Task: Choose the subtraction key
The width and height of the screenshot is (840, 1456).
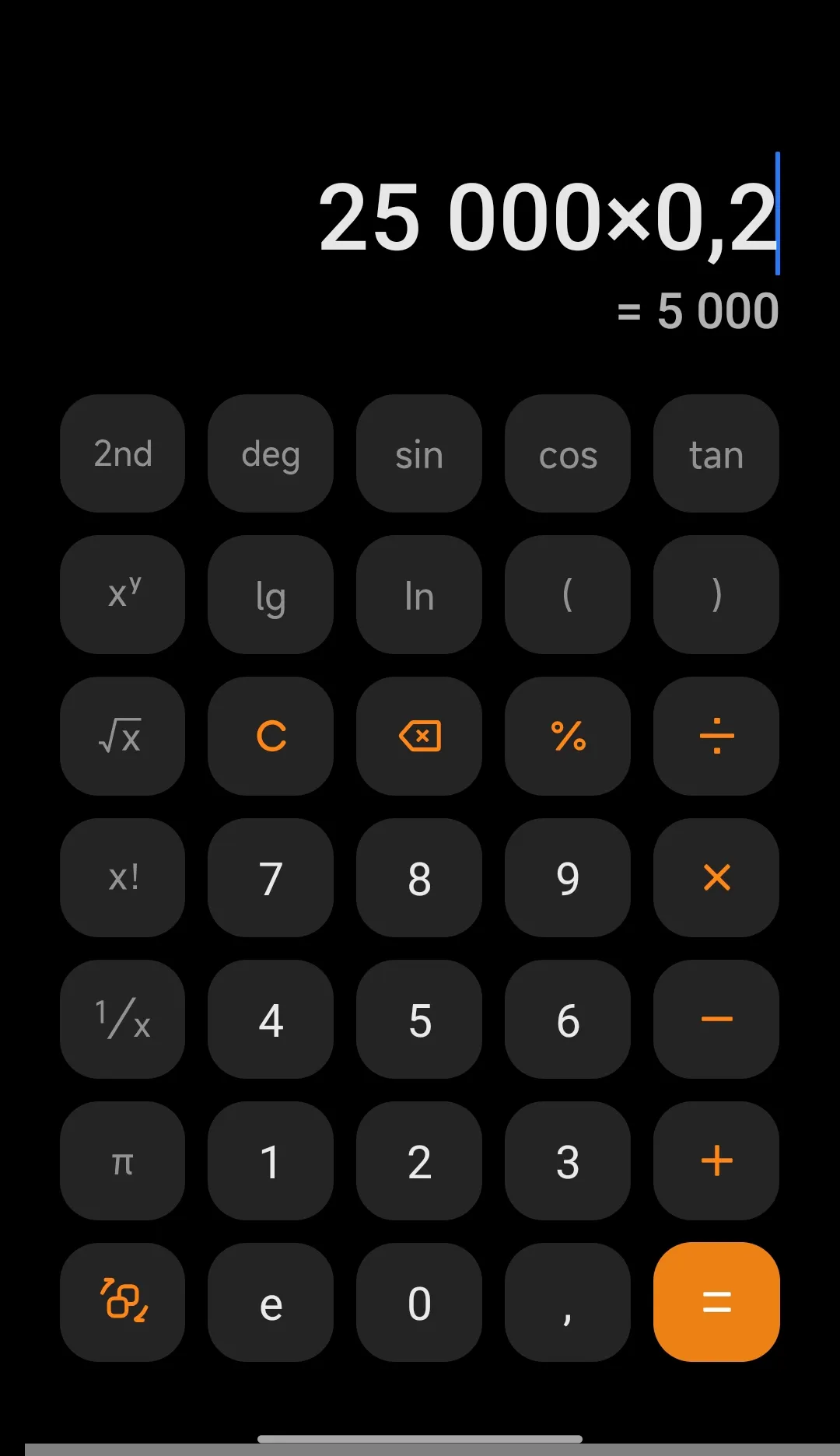Action: tap(716, 1019)
